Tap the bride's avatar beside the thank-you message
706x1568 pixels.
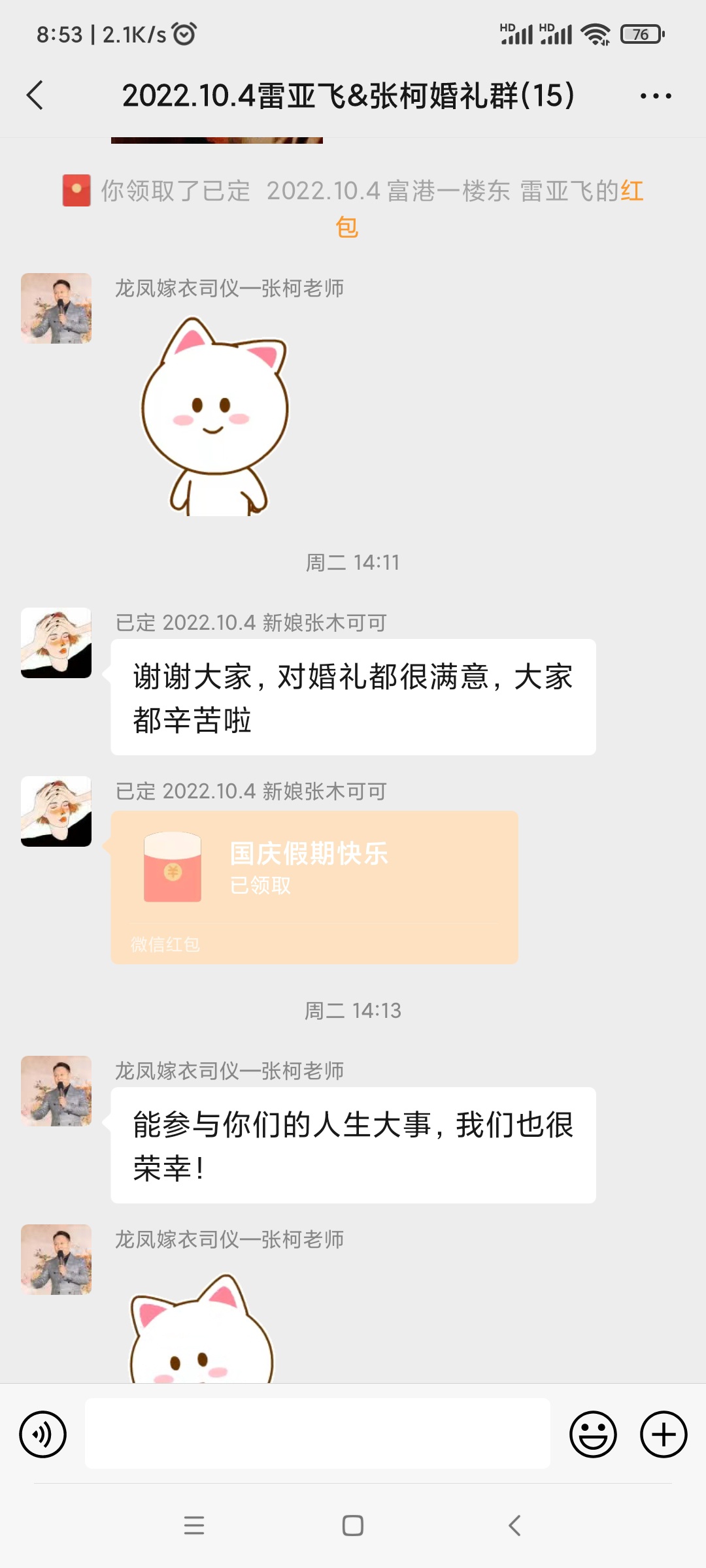tap(56, 643)
